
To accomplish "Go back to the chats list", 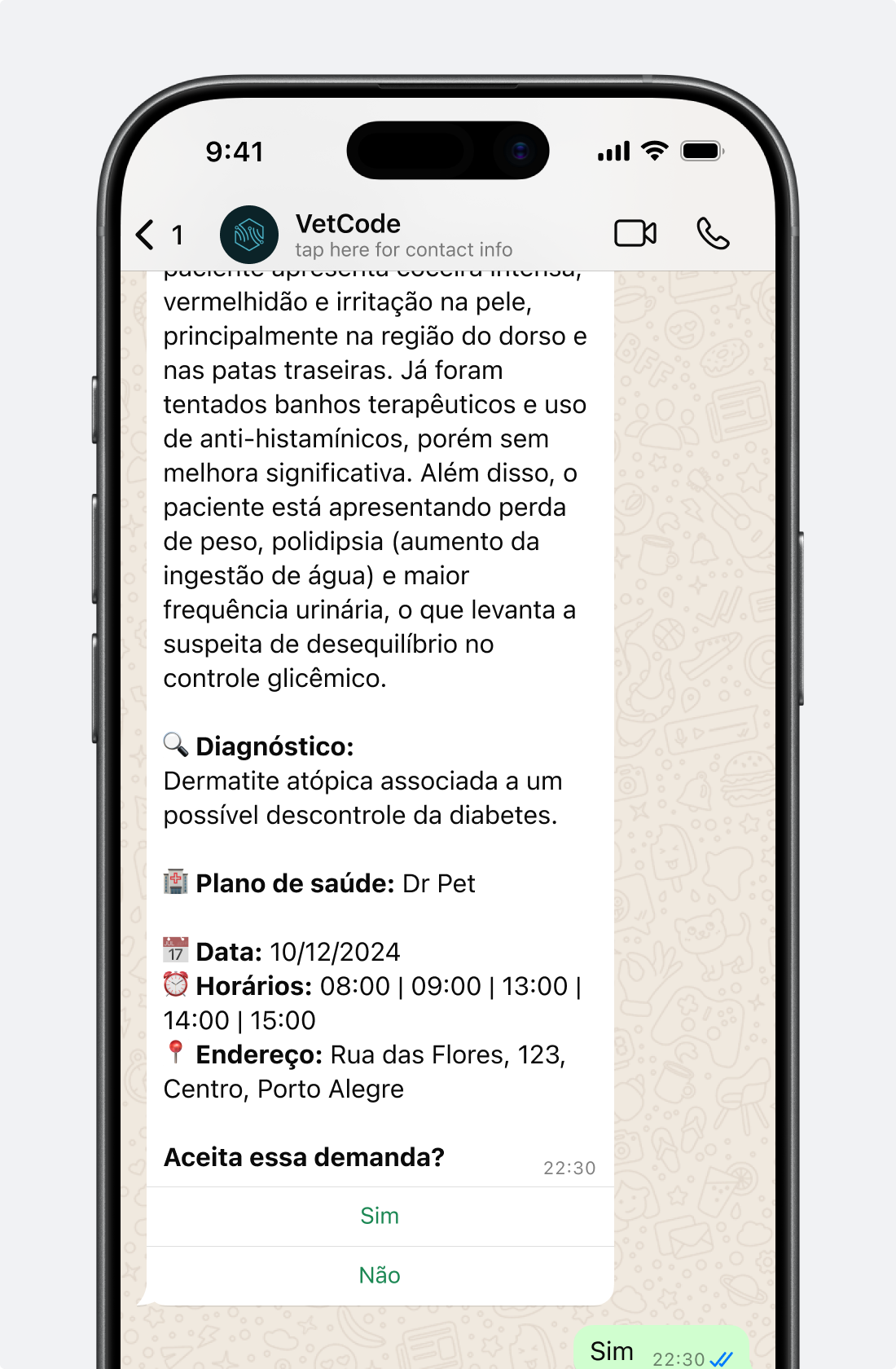I will click(147, 235).
